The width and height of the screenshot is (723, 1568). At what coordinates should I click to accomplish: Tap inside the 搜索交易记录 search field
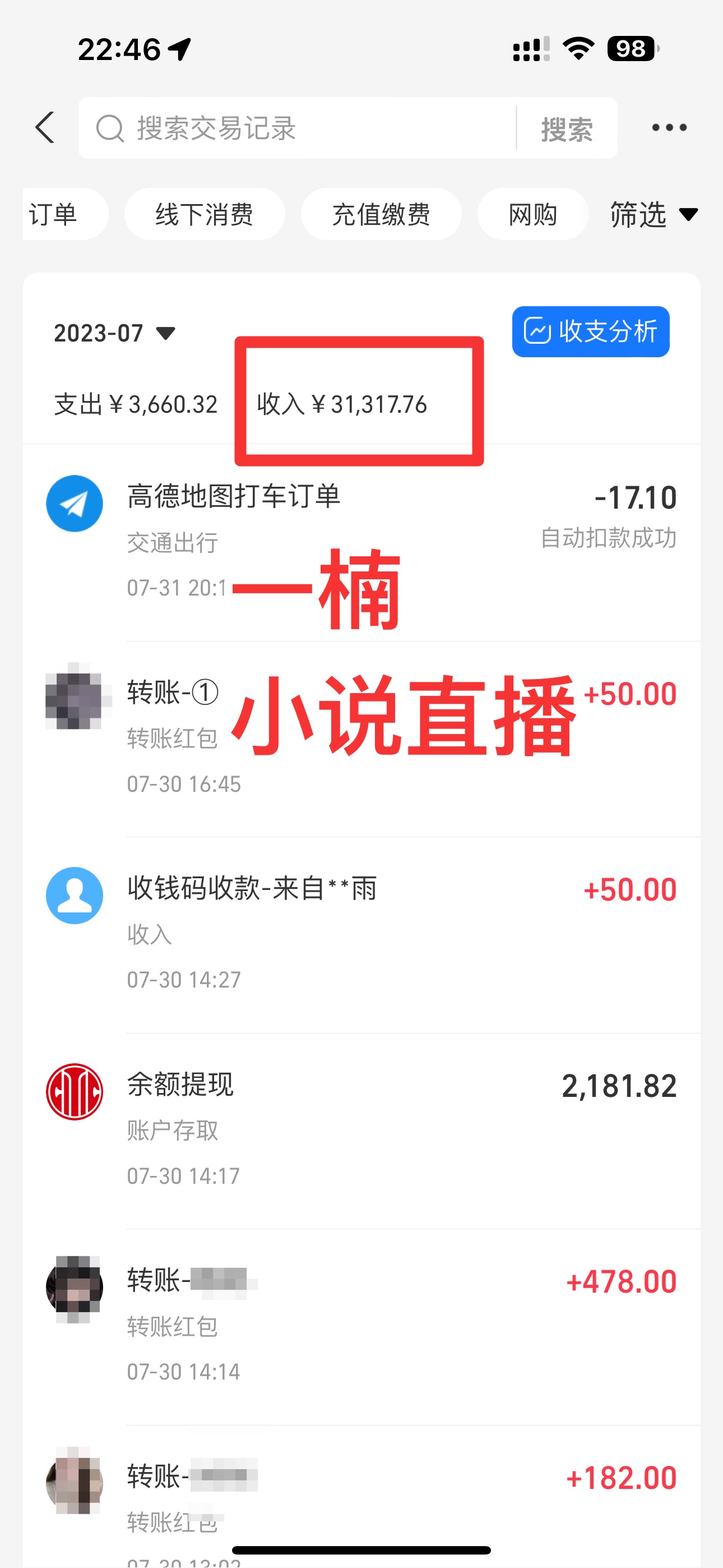point(274,128)
